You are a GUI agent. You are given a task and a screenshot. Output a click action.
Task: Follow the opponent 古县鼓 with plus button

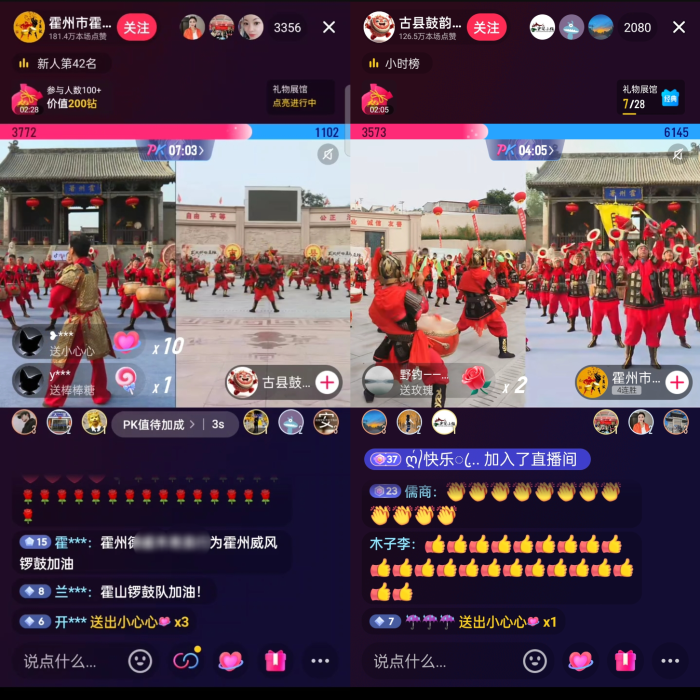pyautogui.click(x=328, y=381)
